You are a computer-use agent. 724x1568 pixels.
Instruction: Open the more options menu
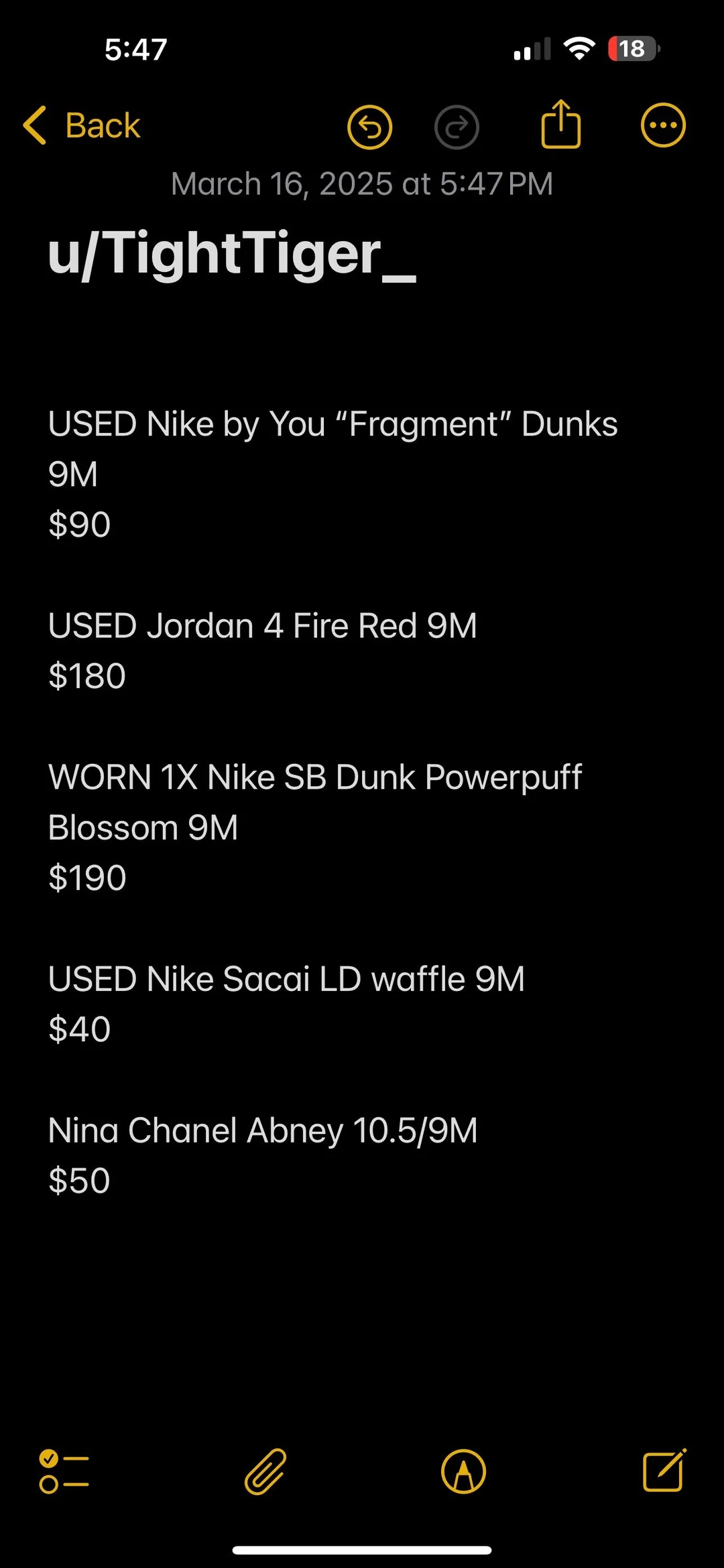(663, 125)
